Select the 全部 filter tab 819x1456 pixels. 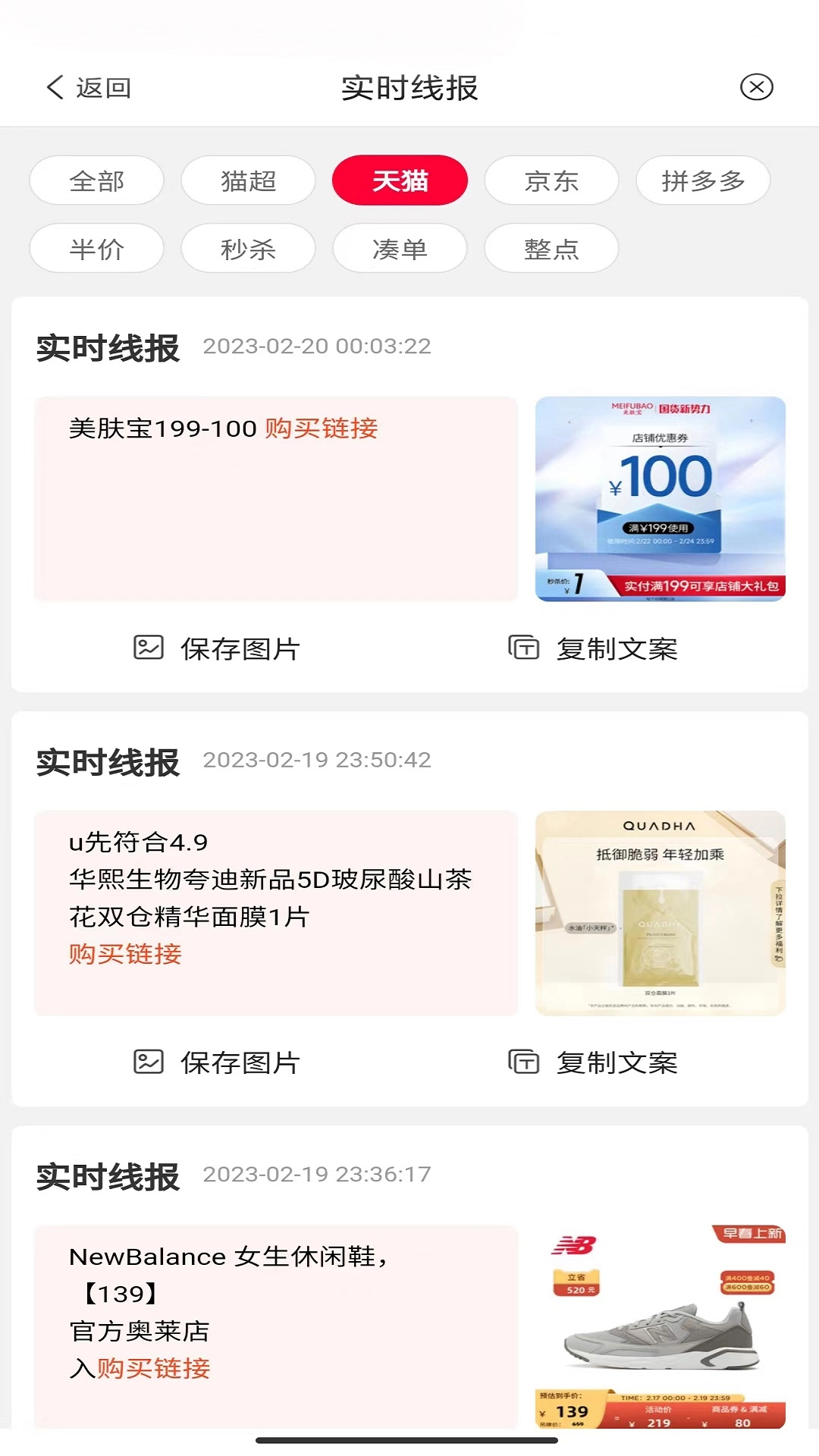pos(96,180)
